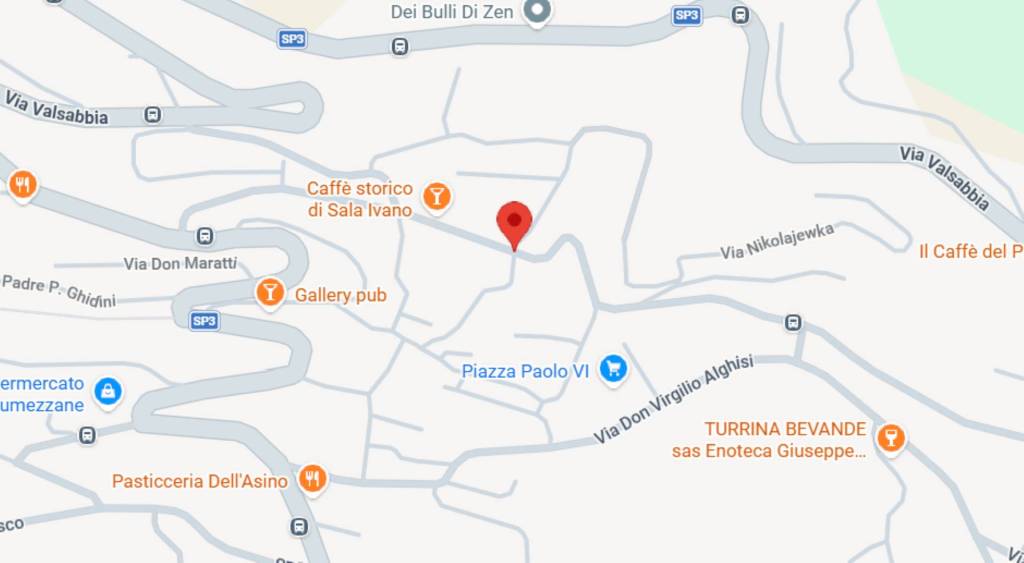
Task: Tap the bus stop on Via Valsabbia
Action: 153,115
